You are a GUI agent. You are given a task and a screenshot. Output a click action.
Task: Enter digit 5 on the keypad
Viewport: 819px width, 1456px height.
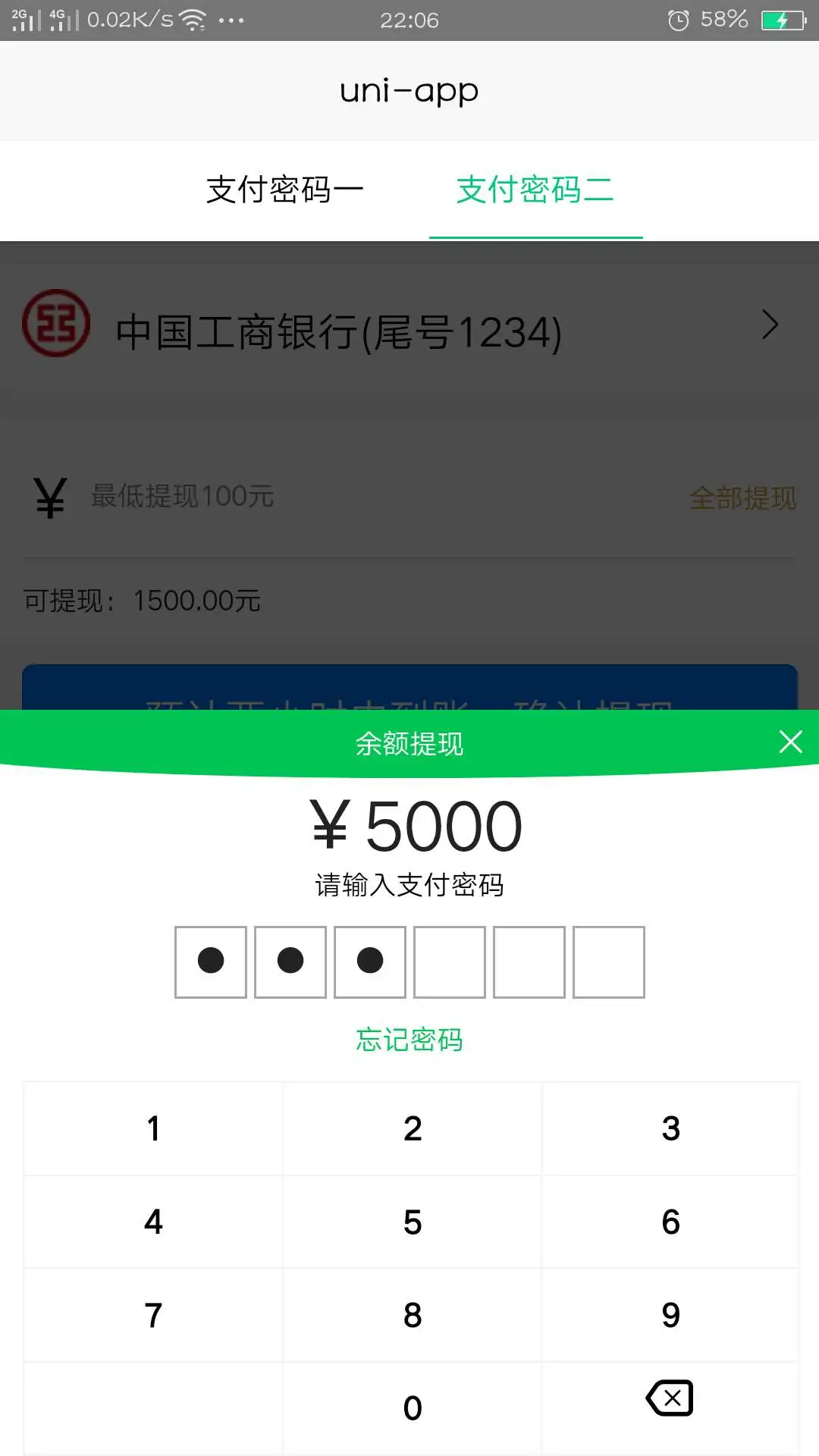point(412,1222)
